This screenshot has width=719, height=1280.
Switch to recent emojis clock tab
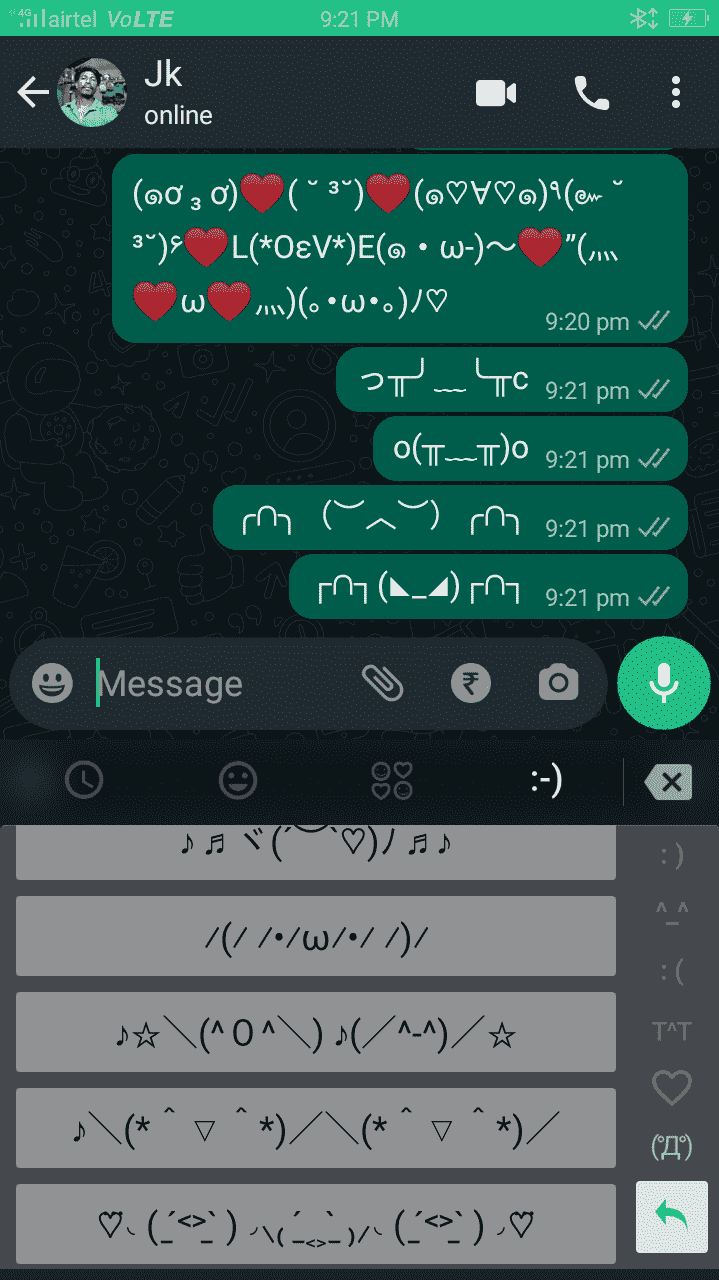[84, 781]
